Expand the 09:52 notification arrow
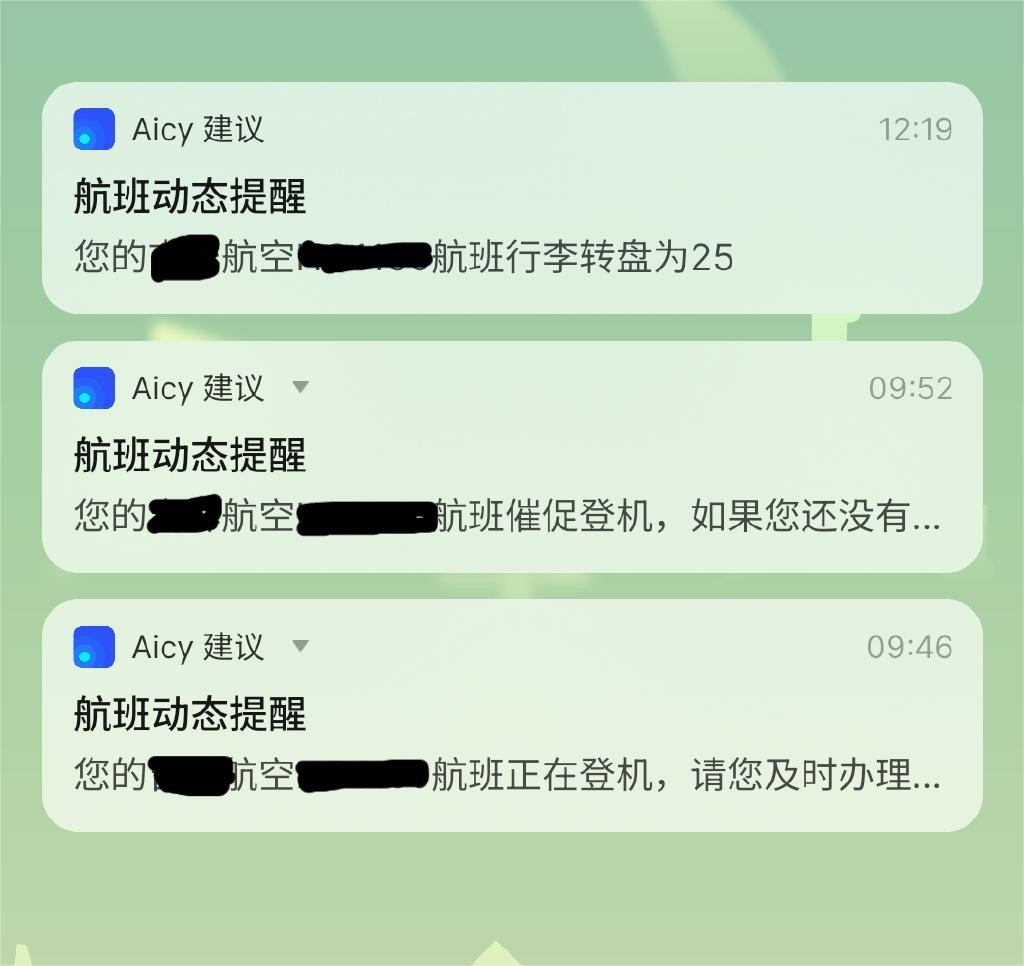 300,388
